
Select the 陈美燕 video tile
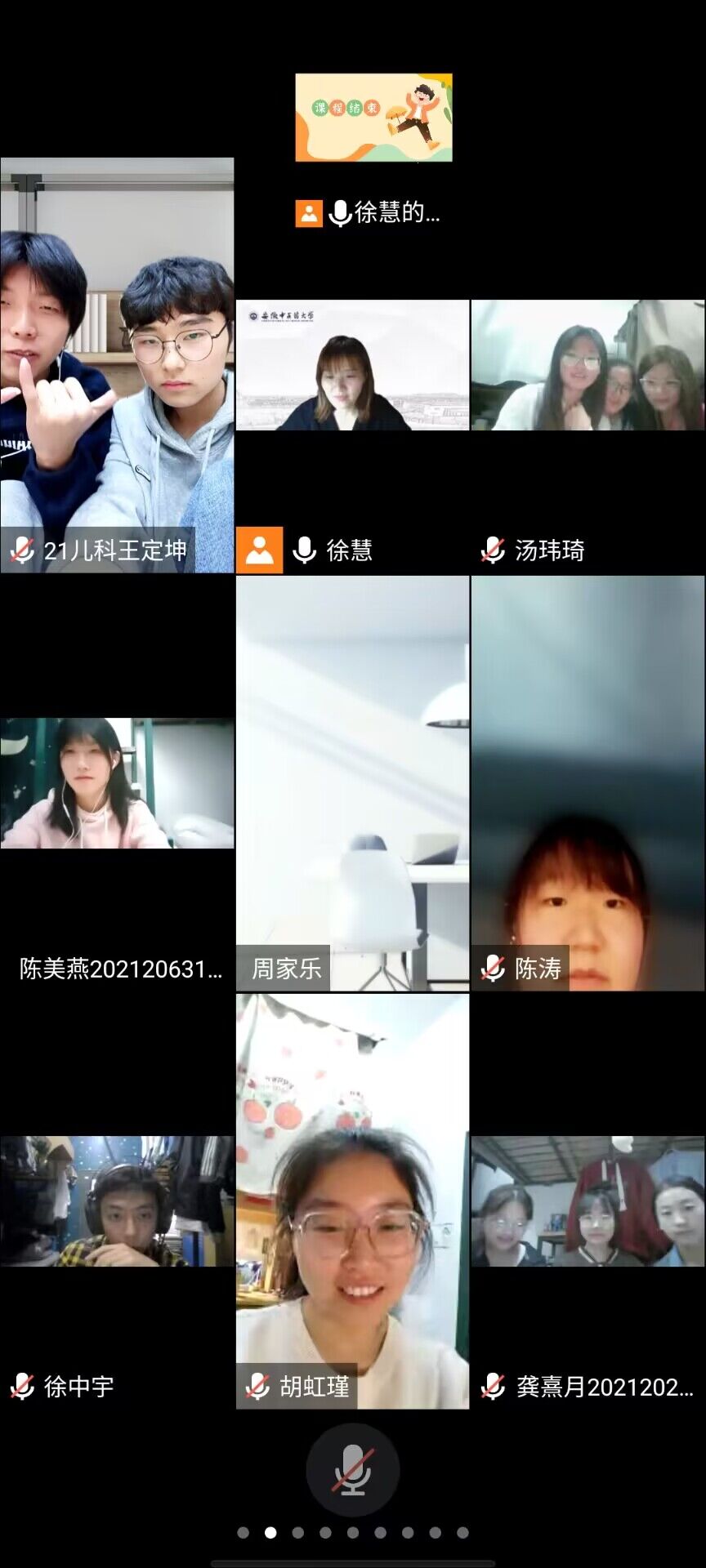pos(117,783)
